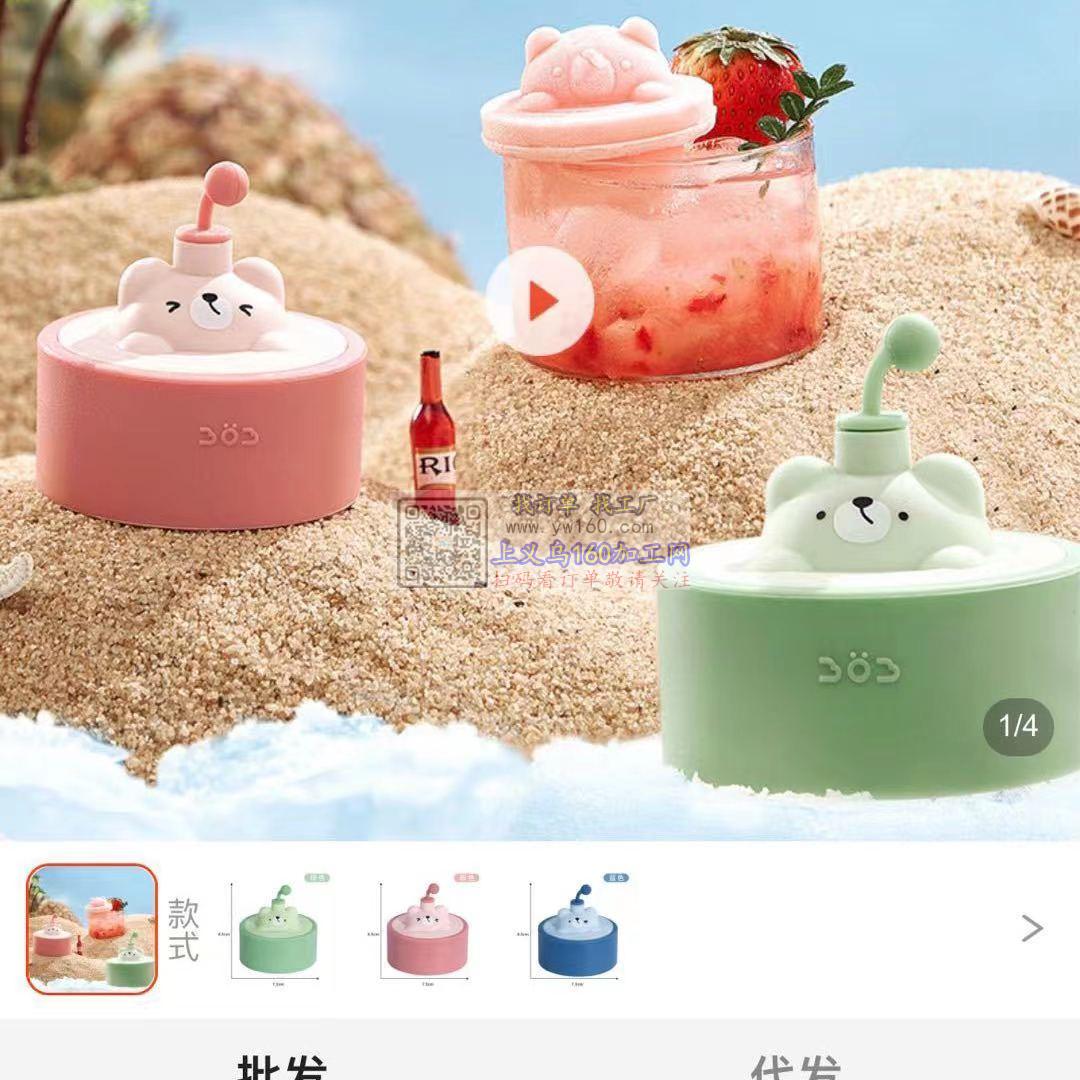Screen dimensions: 1080x1080
Task: Expand more styles with the right chevron
Action: [1032, 929]
